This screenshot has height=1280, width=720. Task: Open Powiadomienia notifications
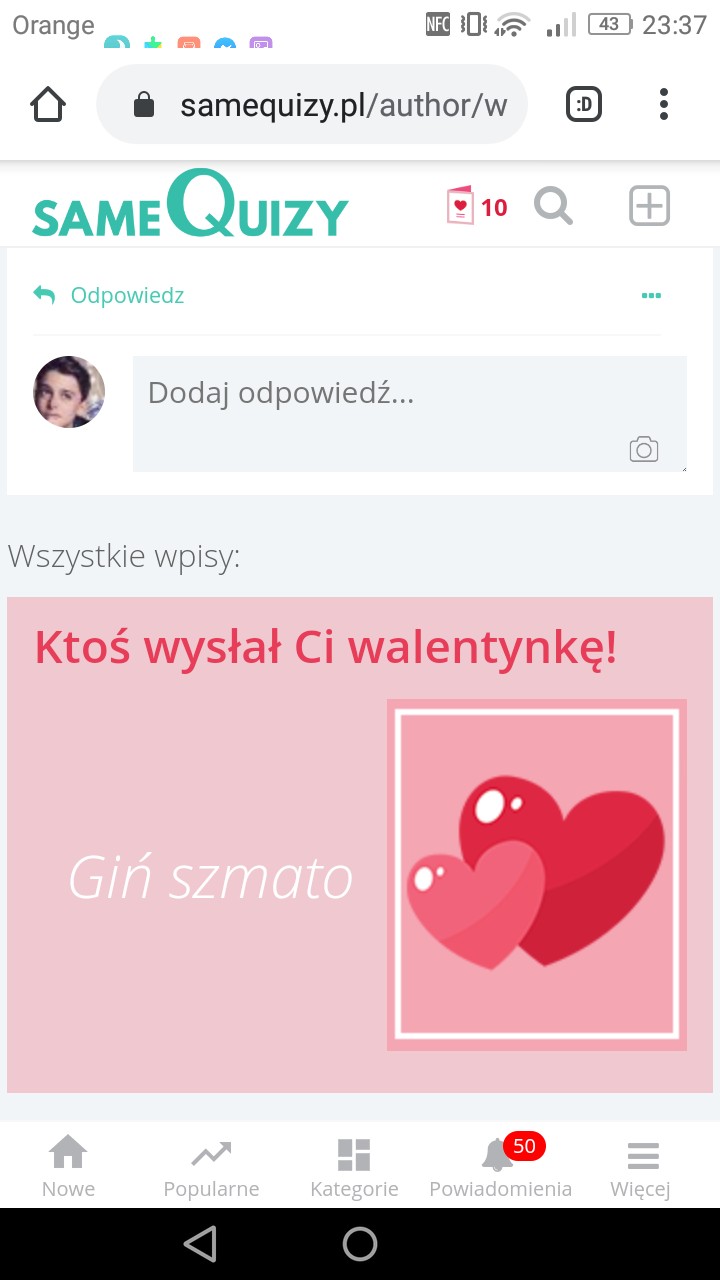[x=500, y=1166]
